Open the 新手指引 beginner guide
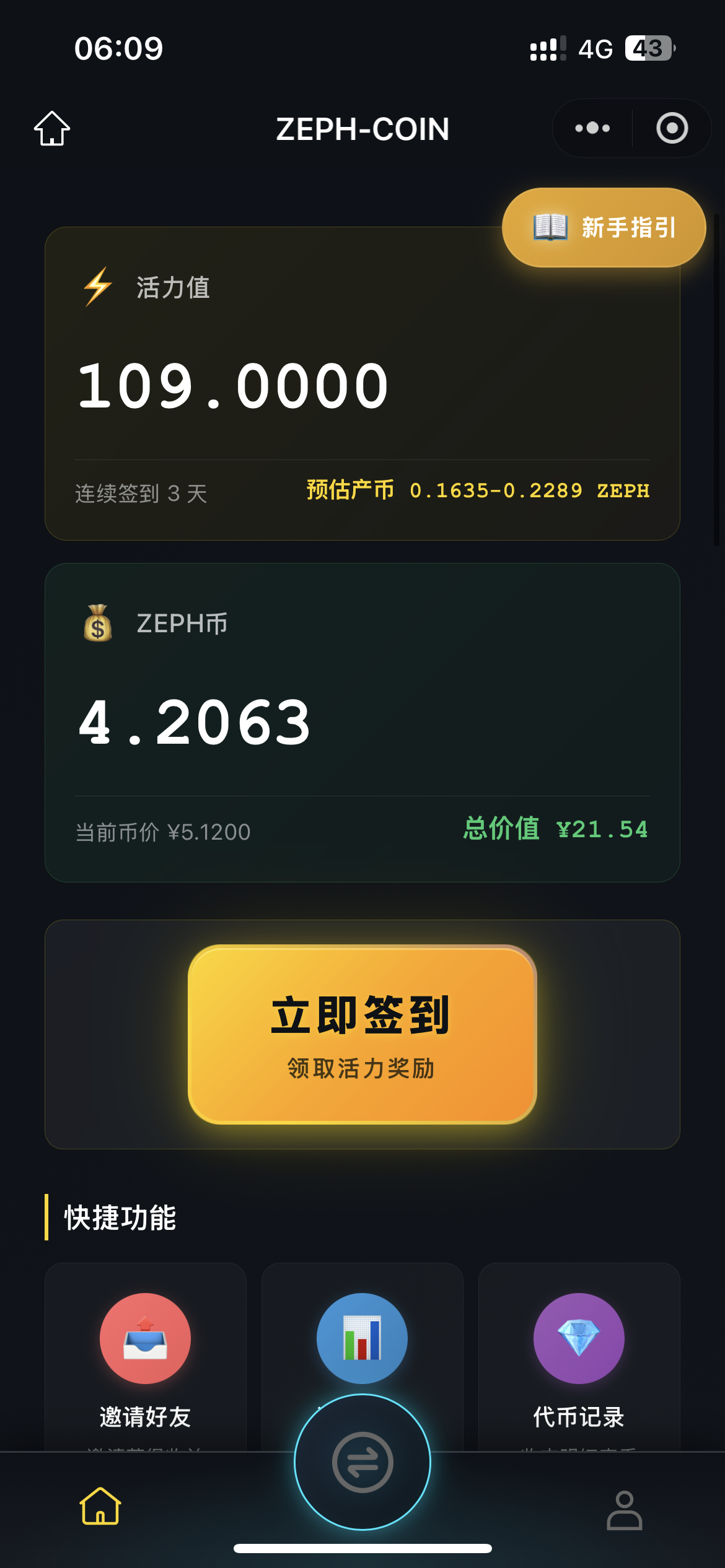The height and width of the screenshot is (1568, 725). tap(604, 227)
